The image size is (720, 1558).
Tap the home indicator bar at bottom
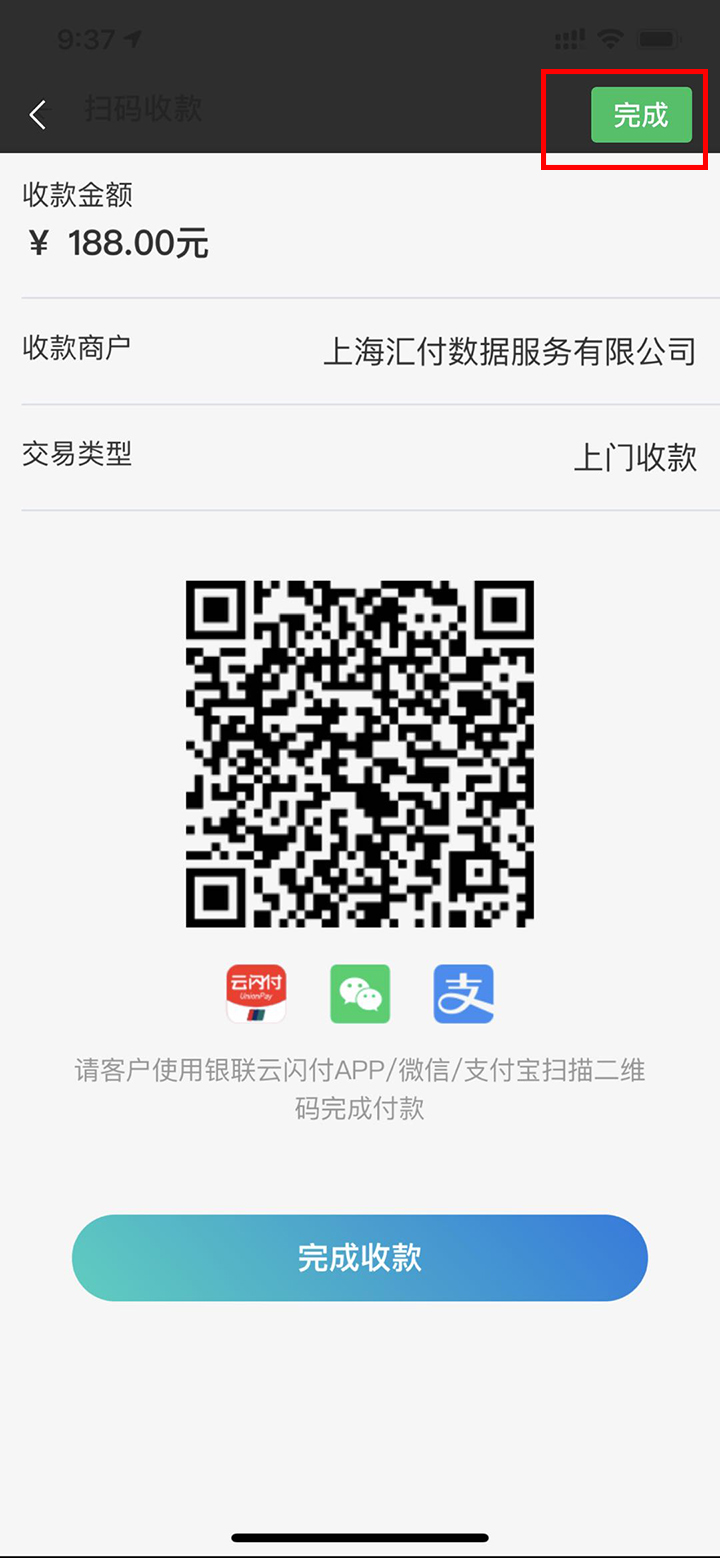[x=360, y=1538]
